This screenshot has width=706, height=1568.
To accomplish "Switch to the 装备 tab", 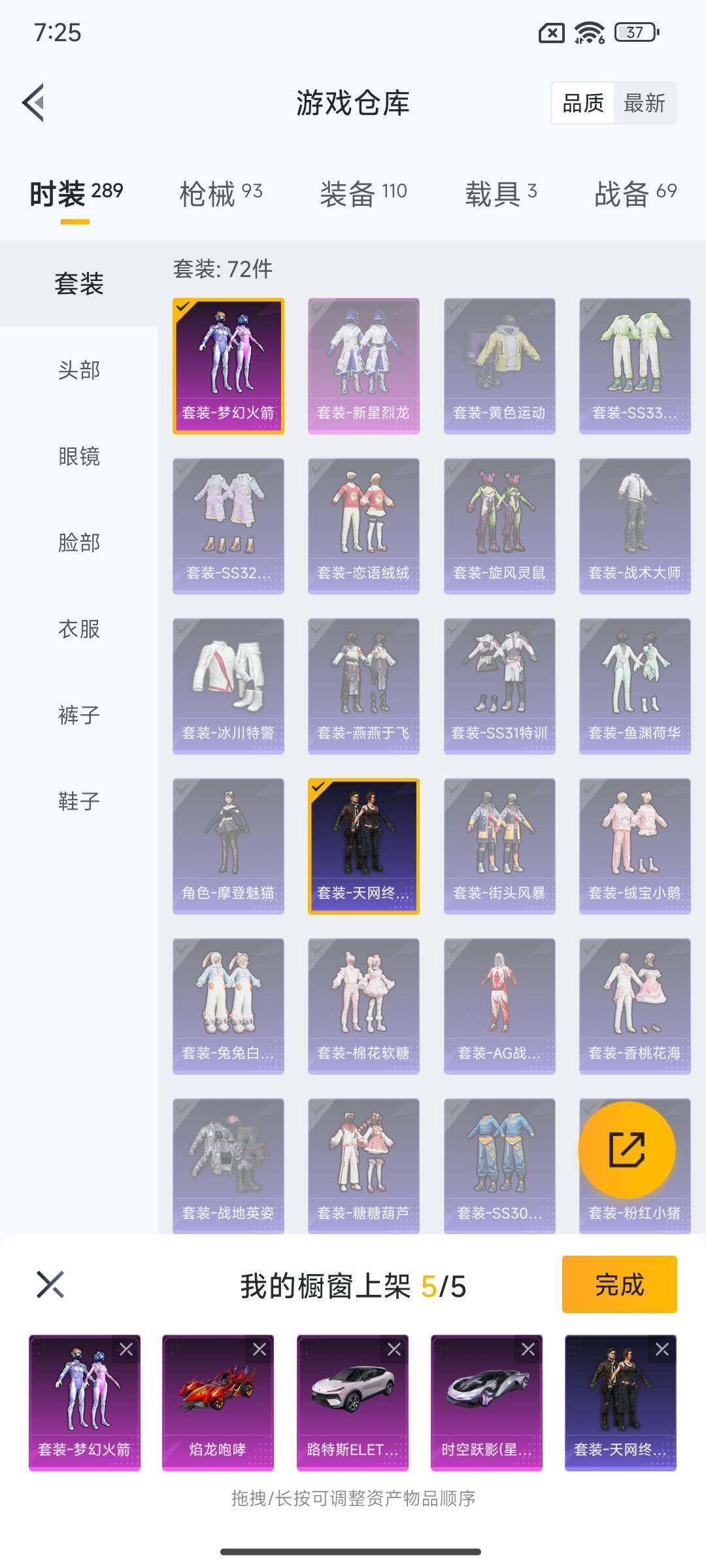I will click(x=363, y=193).
